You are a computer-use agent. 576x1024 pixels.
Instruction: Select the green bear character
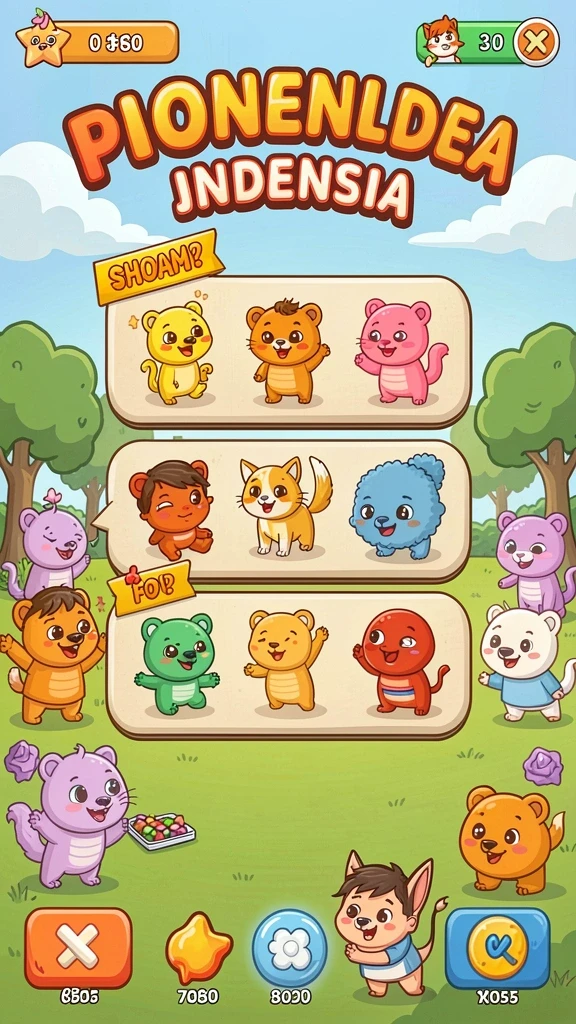[176, 663]
